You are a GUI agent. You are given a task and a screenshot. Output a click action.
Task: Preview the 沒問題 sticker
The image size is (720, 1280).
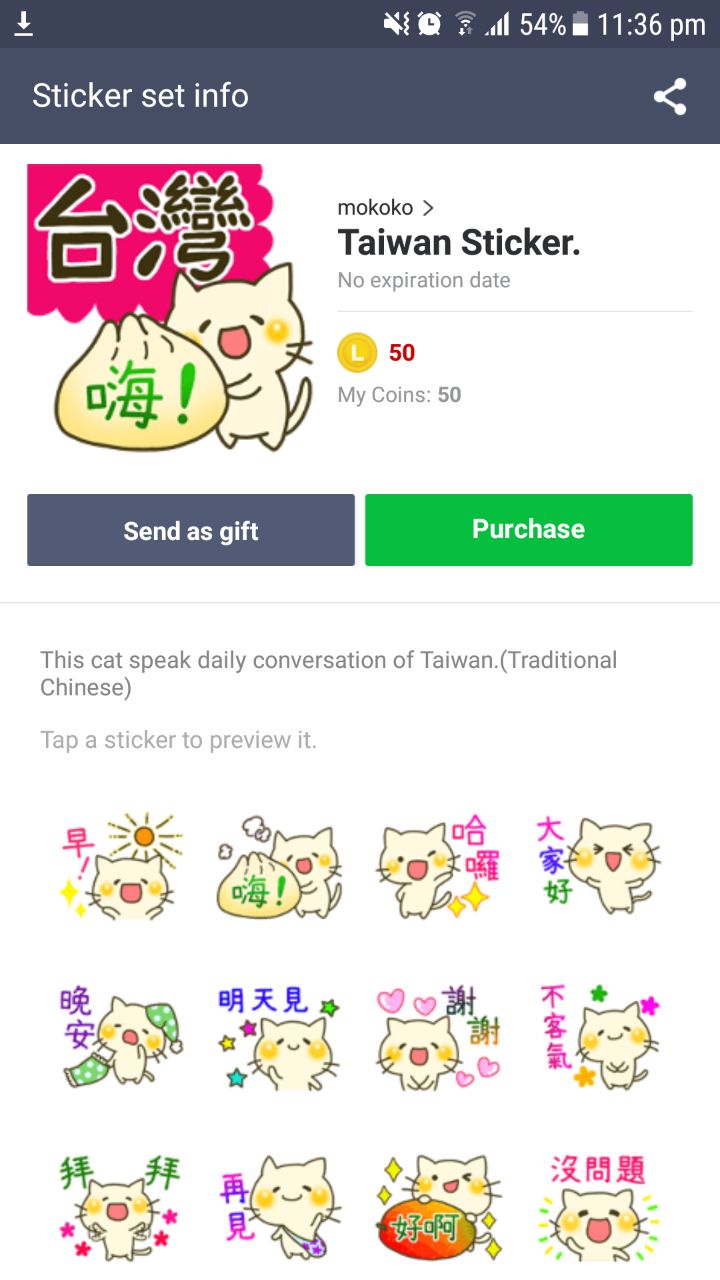pos(598,1206)
